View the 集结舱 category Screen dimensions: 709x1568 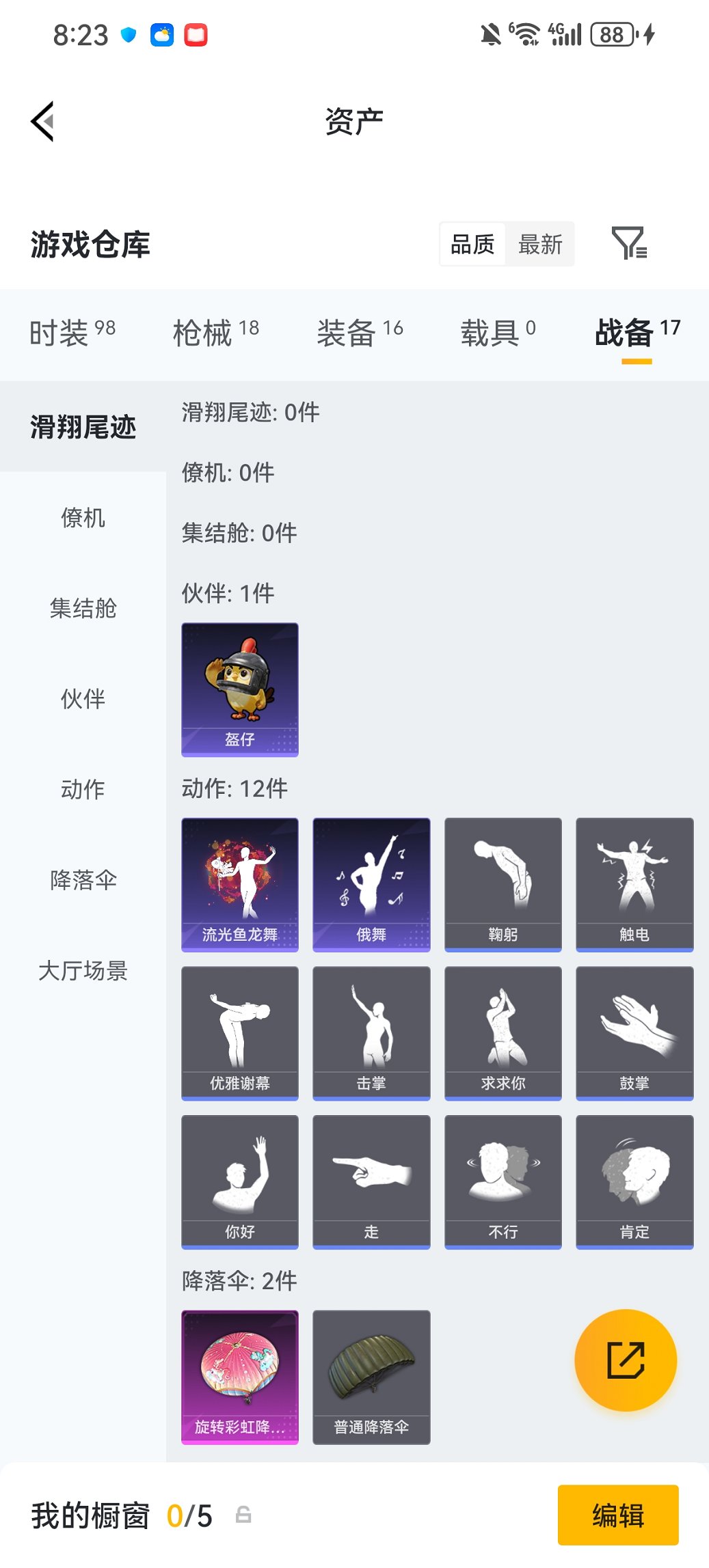(x=83, y=609)
